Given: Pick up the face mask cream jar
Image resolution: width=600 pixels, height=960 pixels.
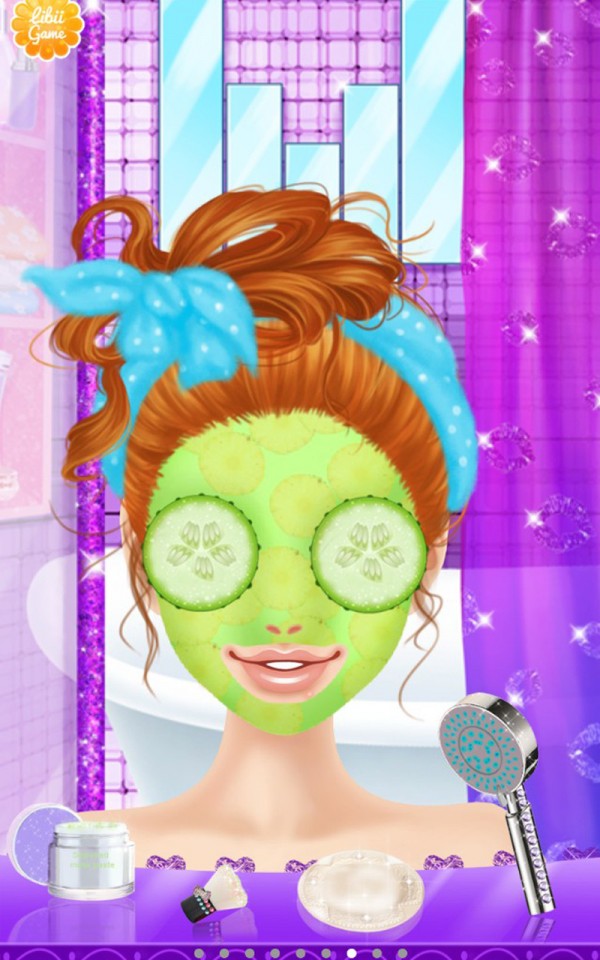Looking at the screenshot, I should (x=91, y=857).
